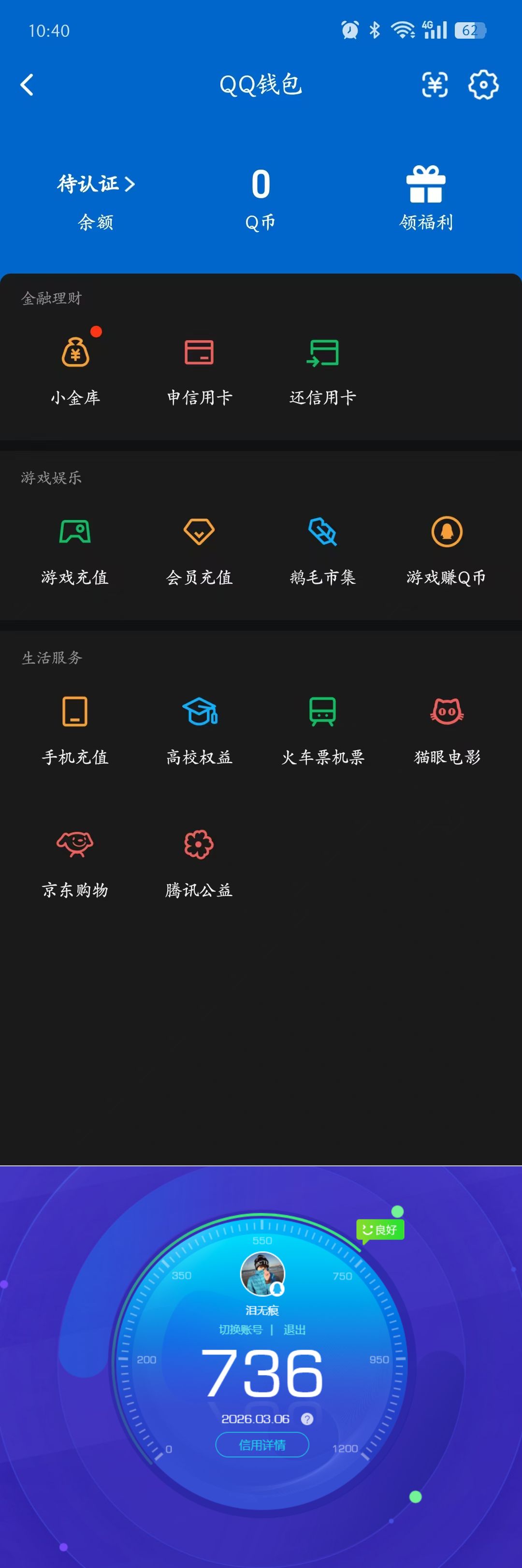The image size is (522, 1568).
Task: Select 会员充值
Action: (200, 548)
